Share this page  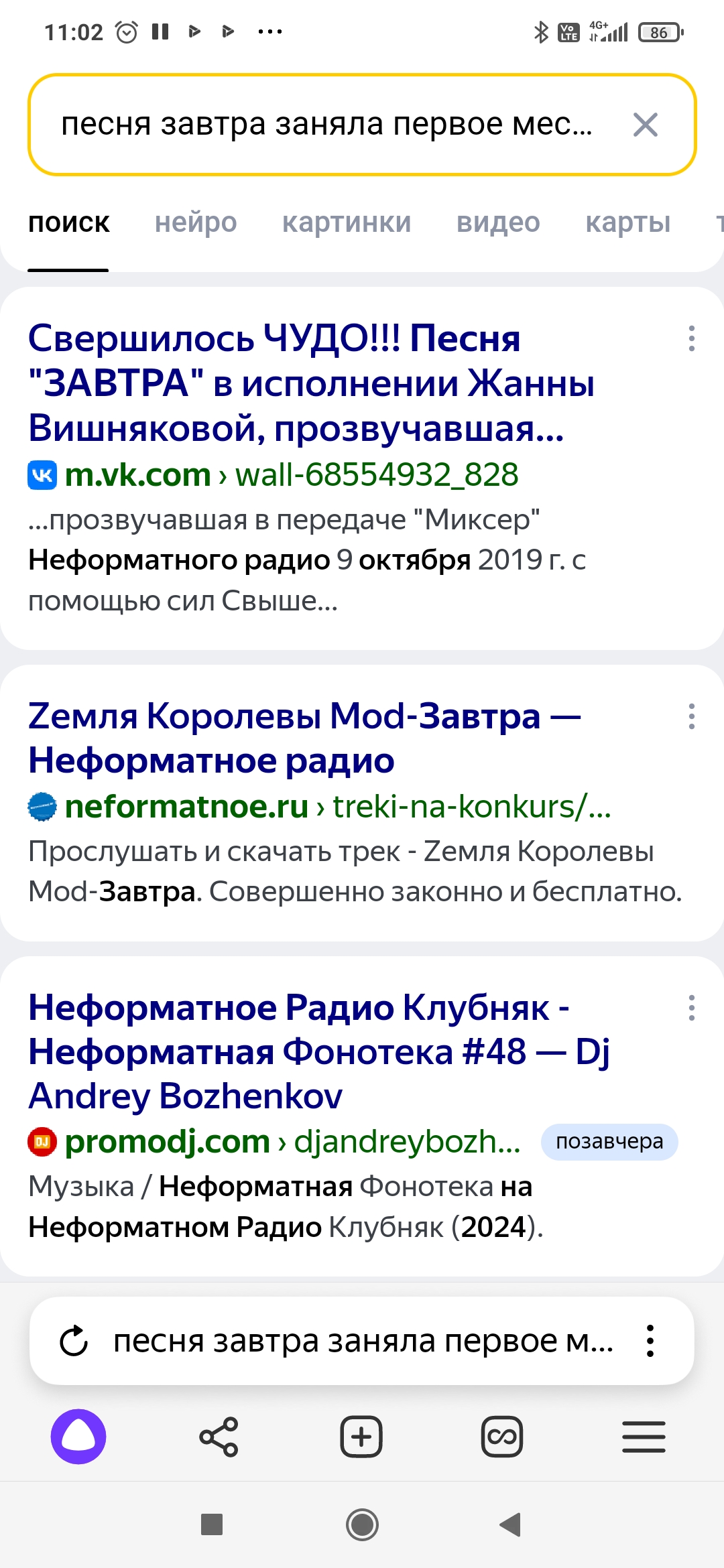point(219,1437)
